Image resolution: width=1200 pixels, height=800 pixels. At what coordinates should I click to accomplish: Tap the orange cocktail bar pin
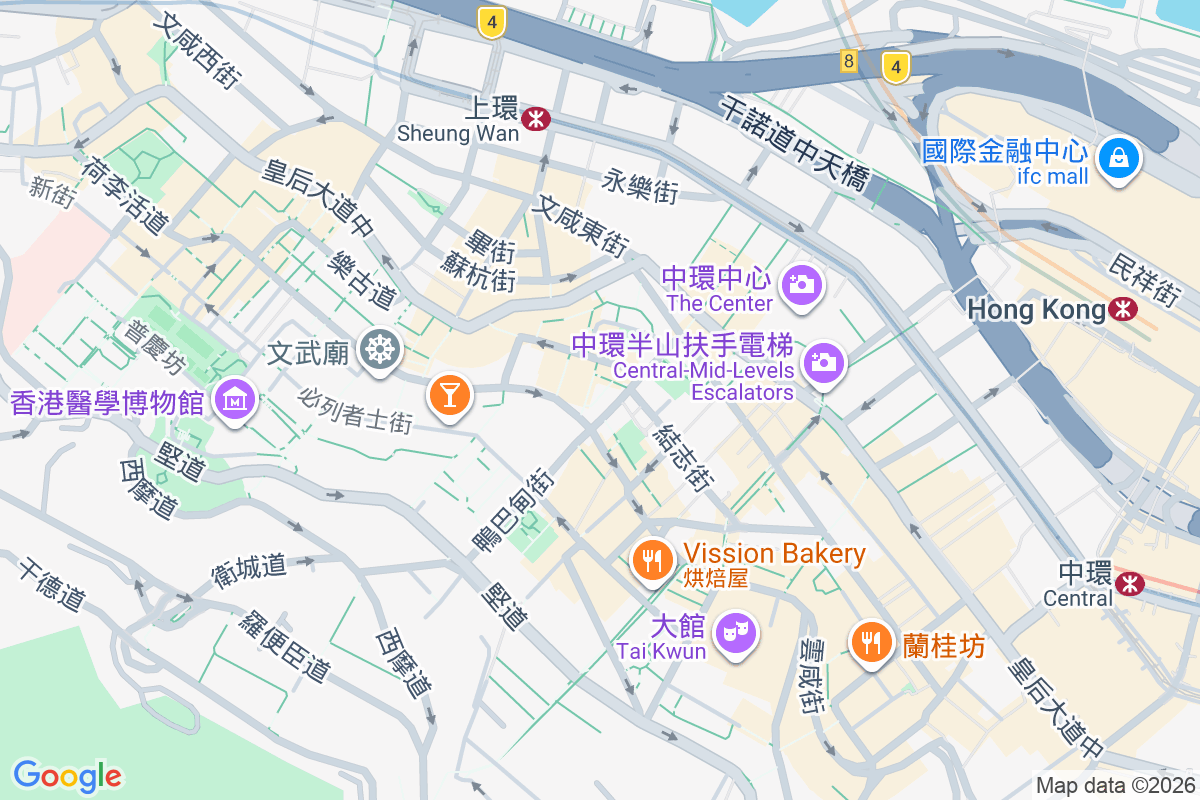449,395
